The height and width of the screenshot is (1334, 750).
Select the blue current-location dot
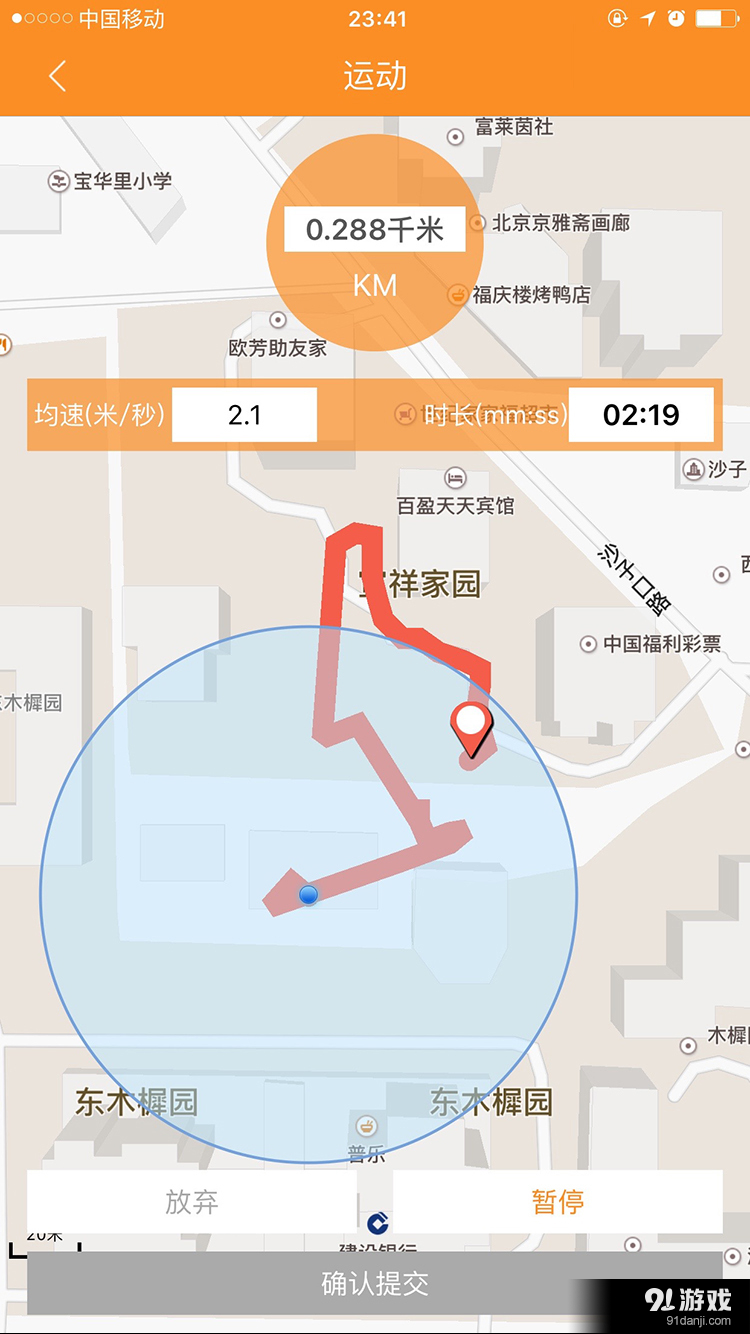point(310,895)
